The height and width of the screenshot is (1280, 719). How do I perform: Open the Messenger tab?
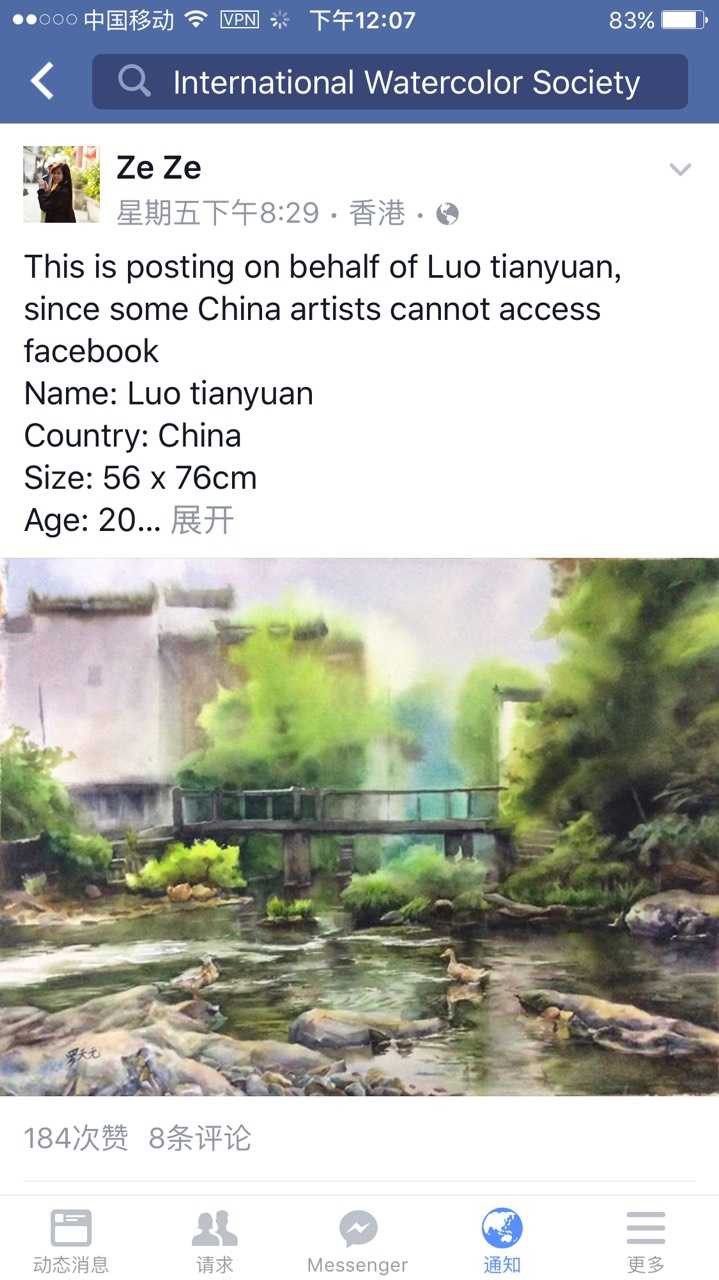click(x=358, y=1240)
